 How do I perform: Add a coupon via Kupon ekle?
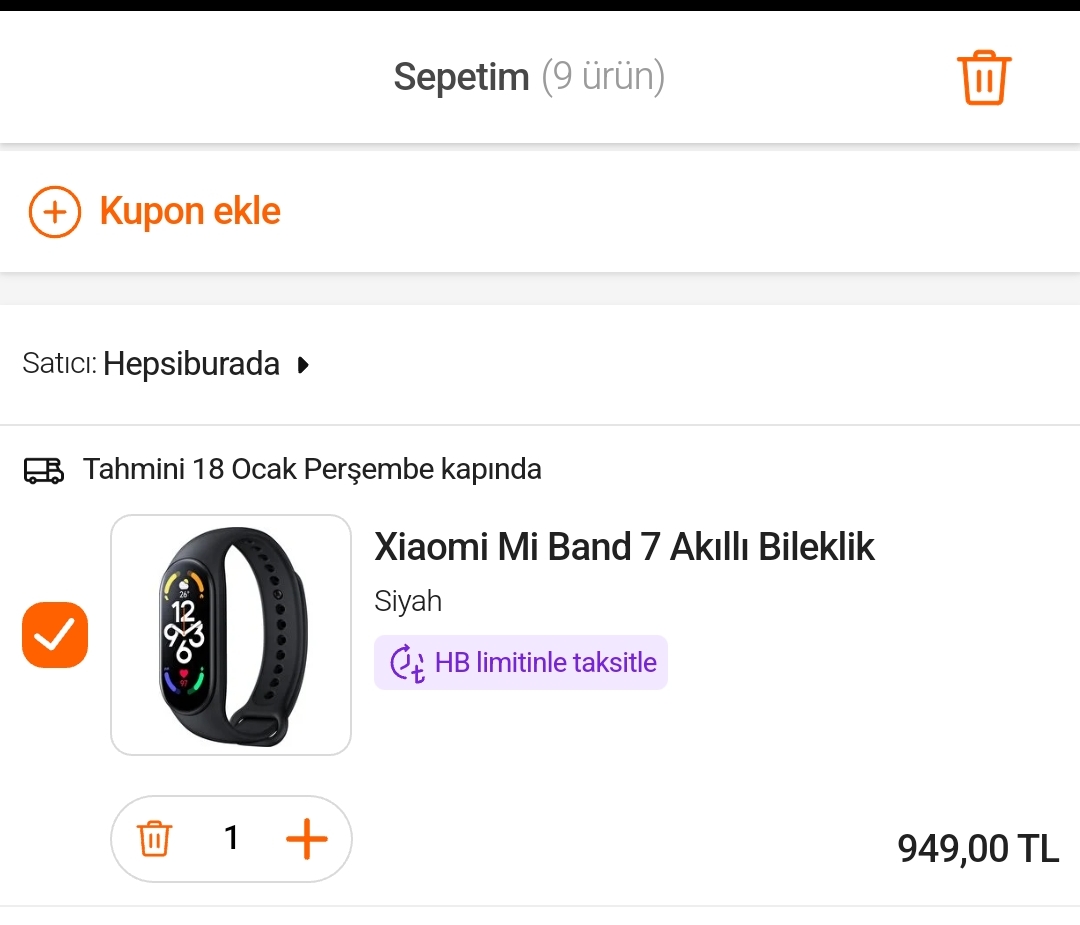(x=155, y=212)
